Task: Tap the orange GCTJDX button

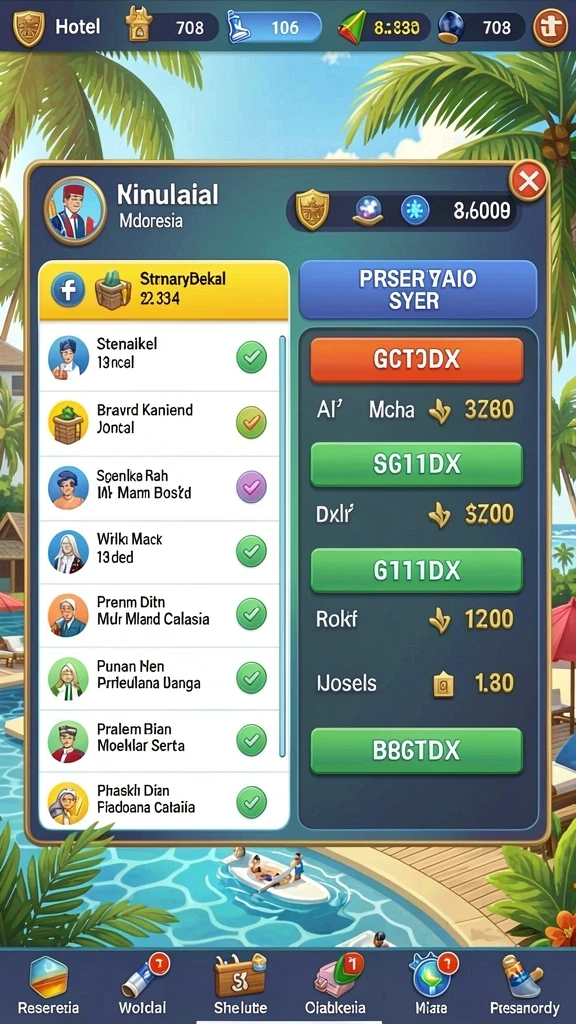Action: (x=417, y=360)
